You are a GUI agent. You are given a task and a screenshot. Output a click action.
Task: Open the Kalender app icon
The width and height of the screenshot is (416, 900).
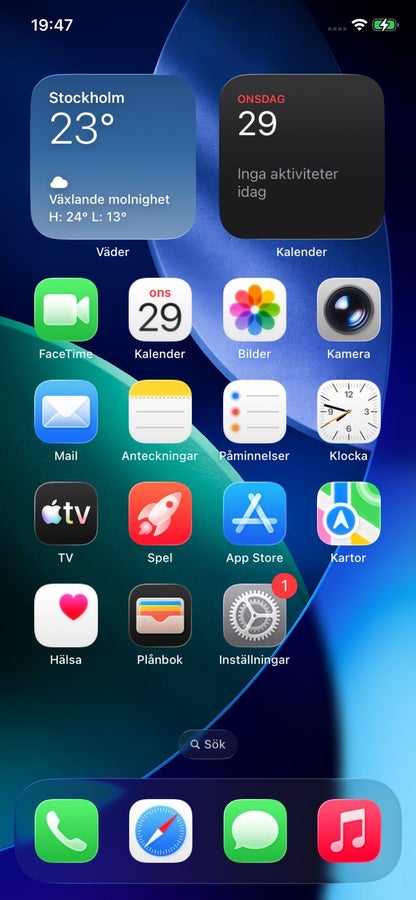pos(160,310)
